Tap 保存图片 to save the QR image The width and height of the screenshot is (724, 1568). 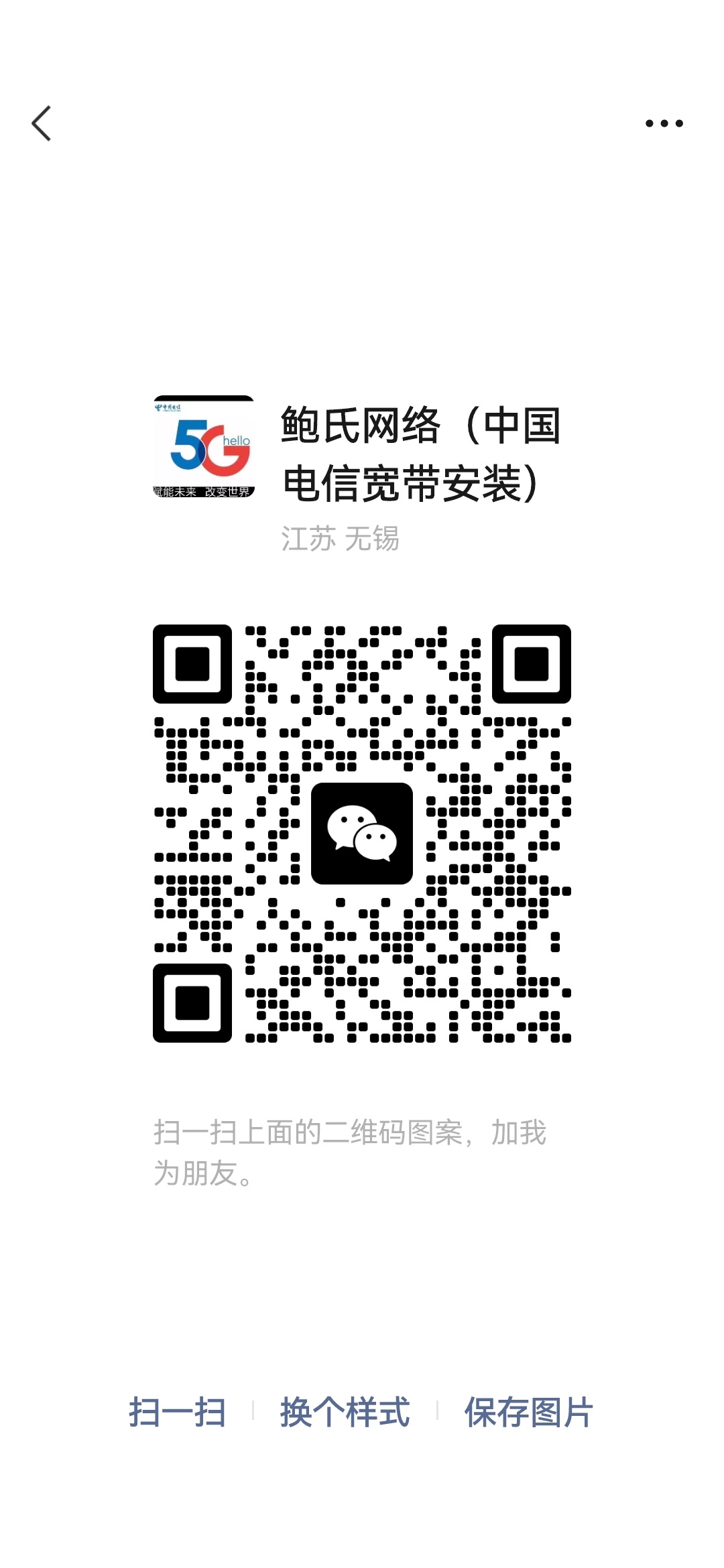pyautogui.click(x=528, y=1413)
